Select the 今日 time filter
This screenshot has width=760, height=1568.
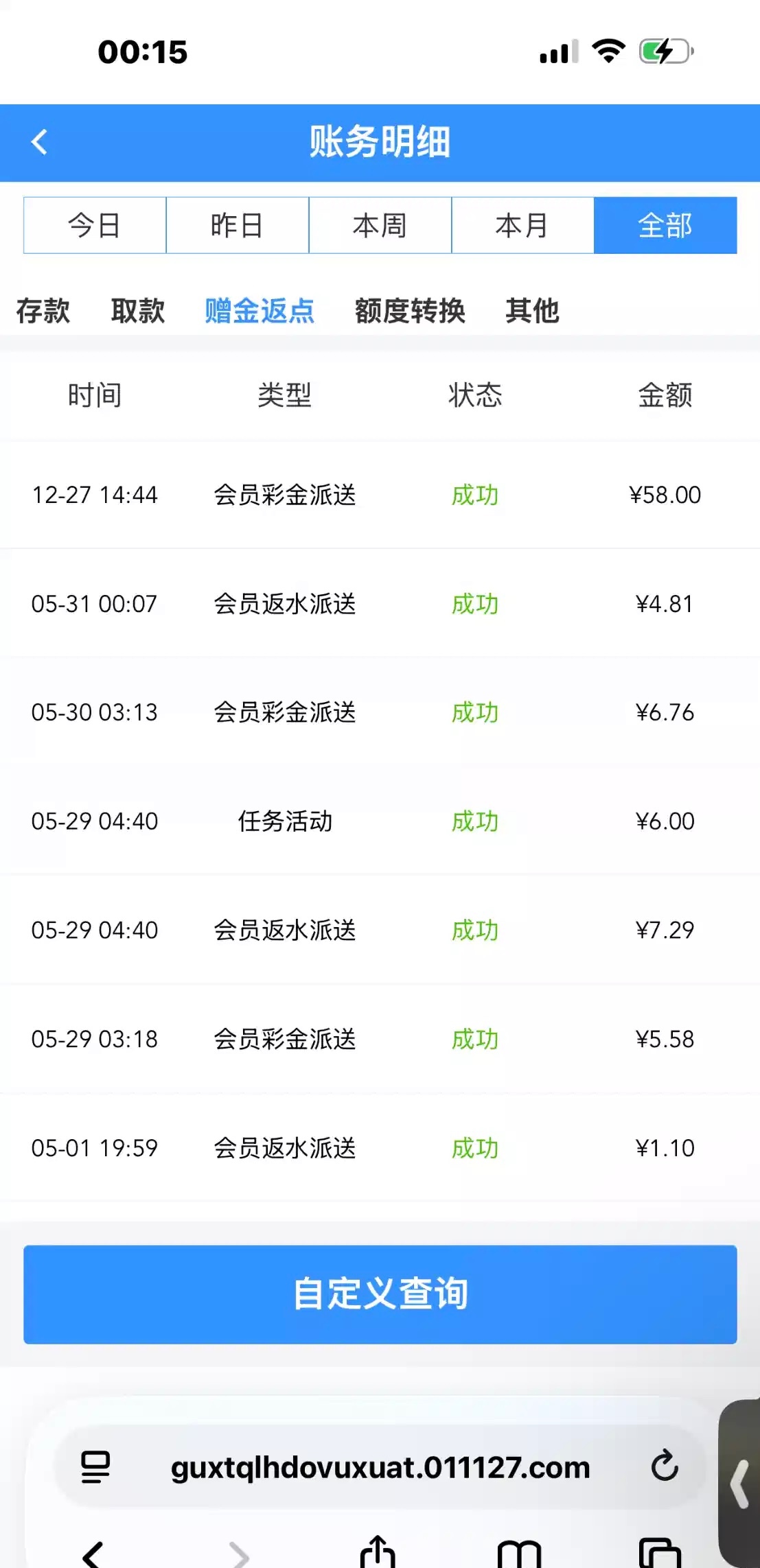click(x=95, y=226)
